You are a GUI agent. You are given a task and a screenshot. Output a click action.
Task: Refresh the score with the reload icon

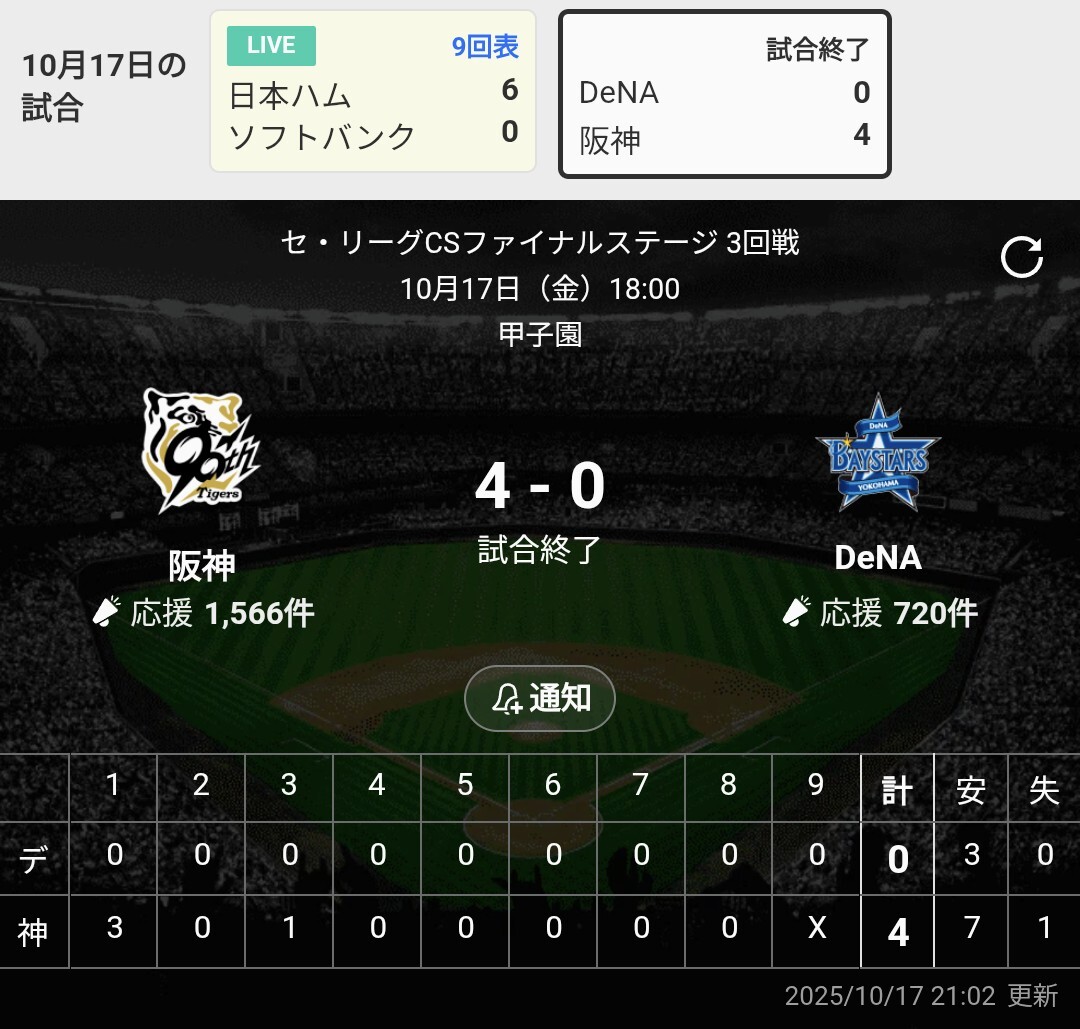[1021, 257]
